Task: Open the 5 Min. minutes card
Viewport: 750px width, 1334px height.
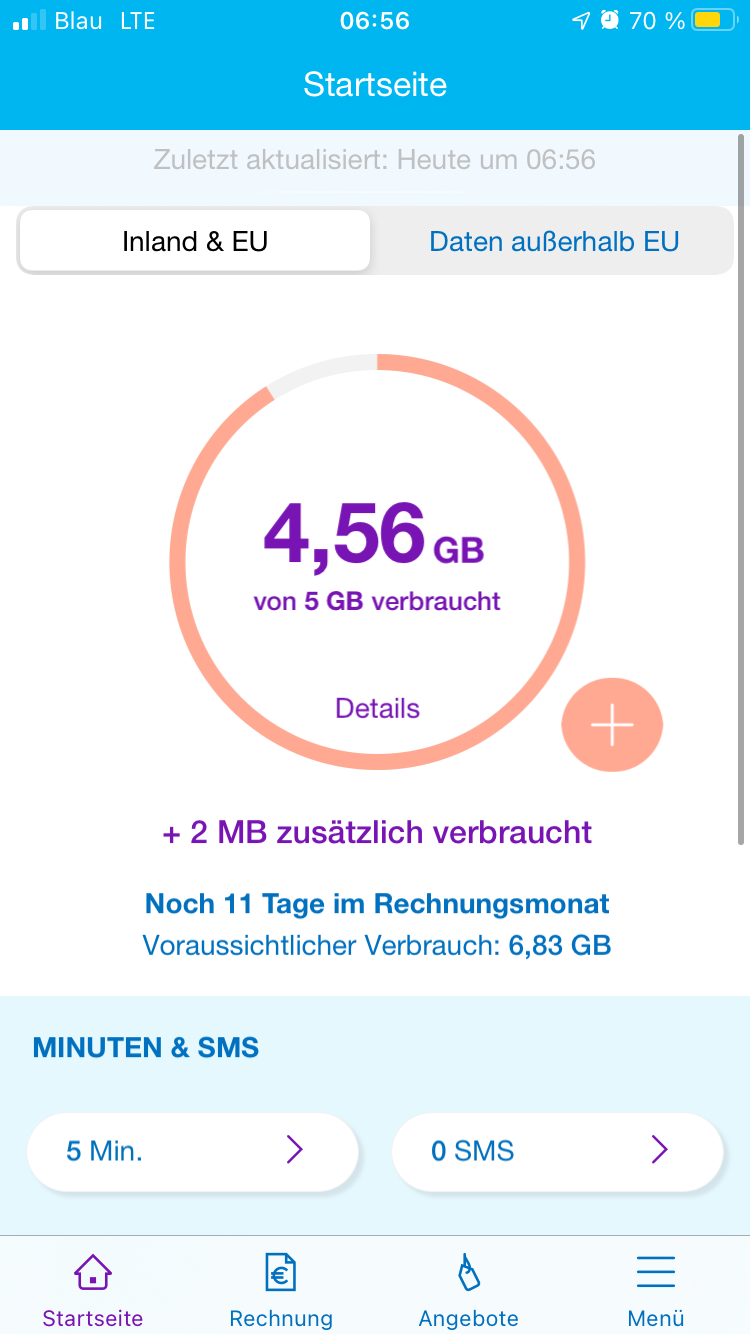Action: (x=192, y=1150)
